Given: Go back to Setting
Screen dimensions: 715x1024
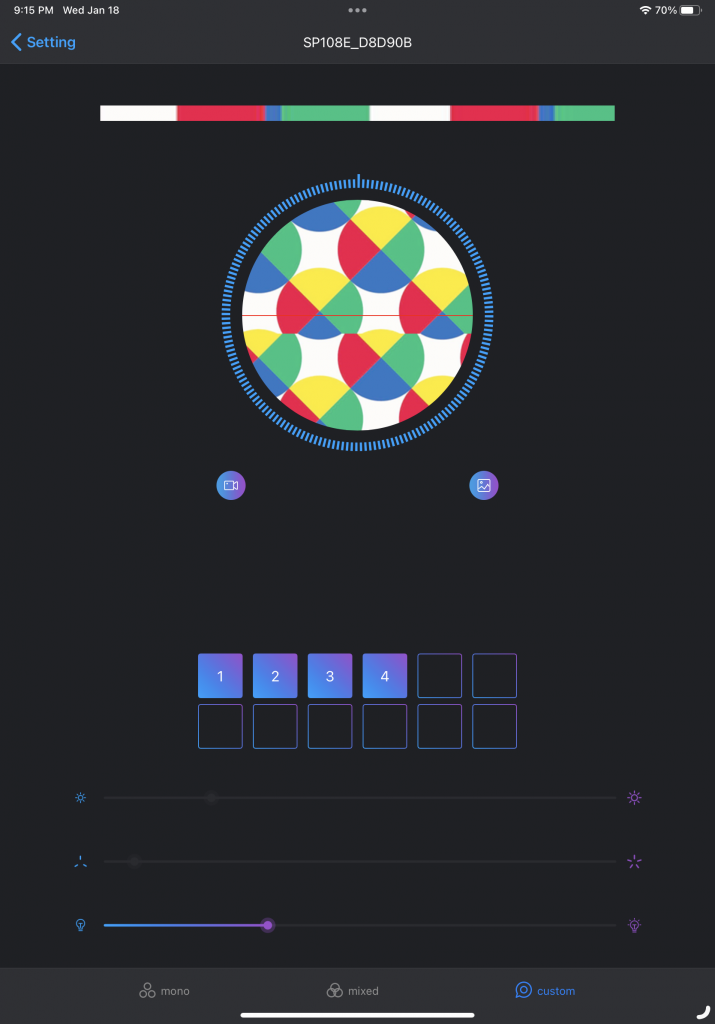Looking at the screenshot, I should [x=43, y=42].
